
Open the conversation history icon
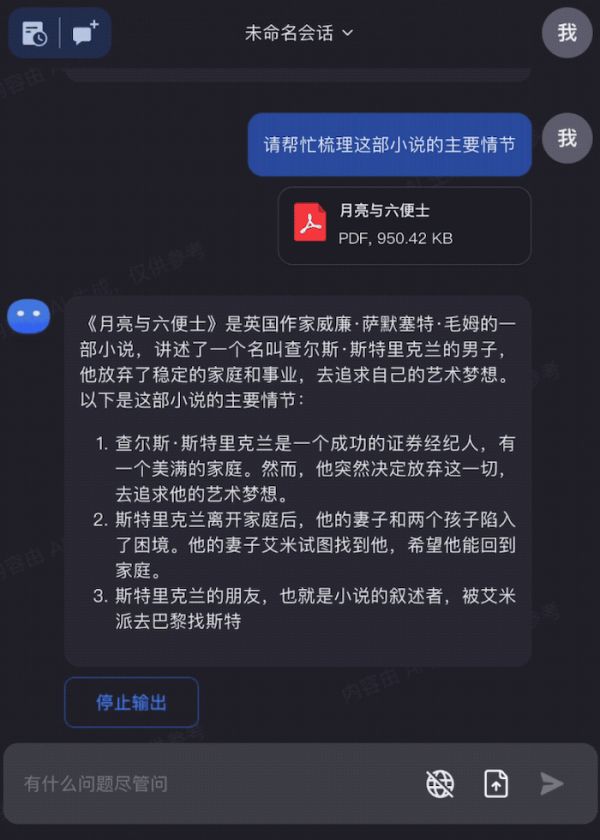[x=34, y=33]
